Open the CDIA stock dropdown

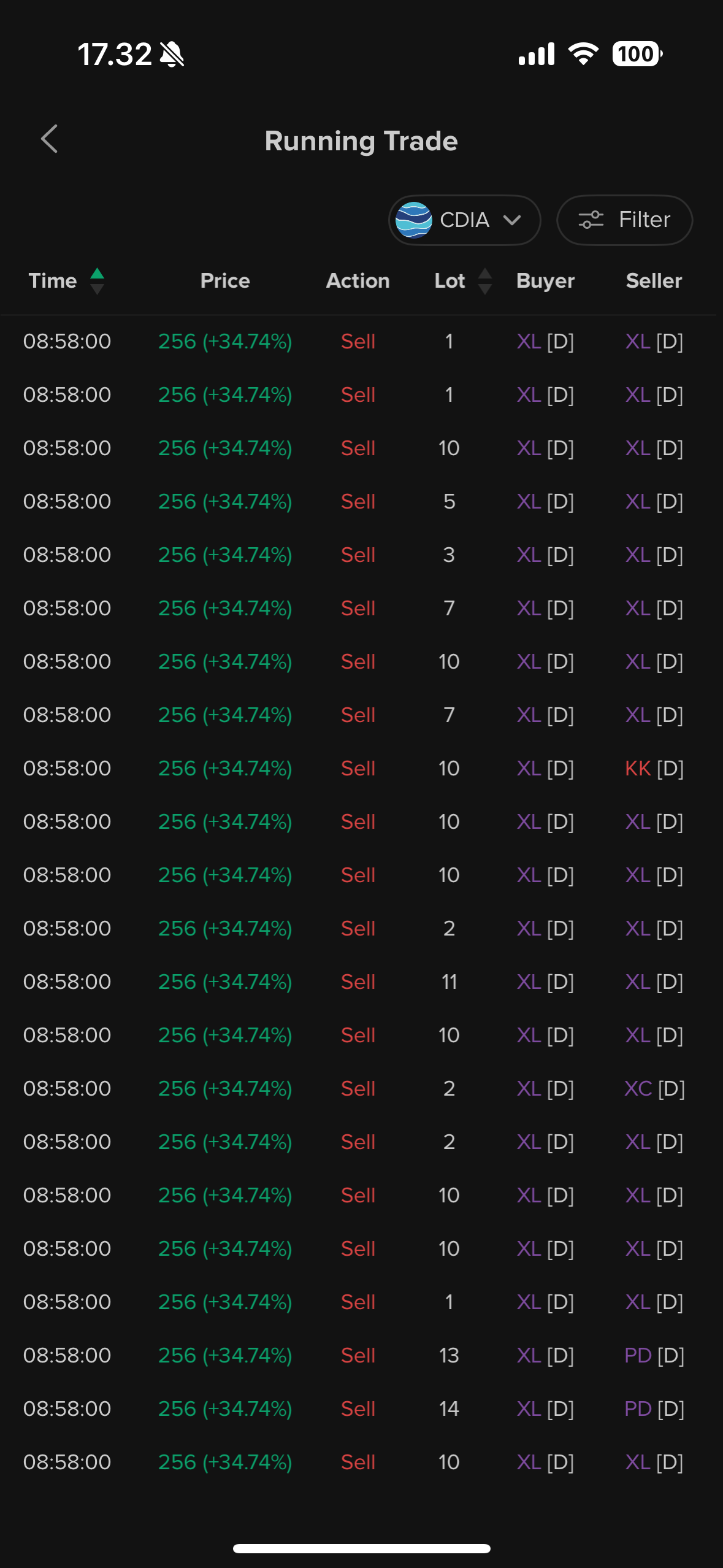click(464, 220)
